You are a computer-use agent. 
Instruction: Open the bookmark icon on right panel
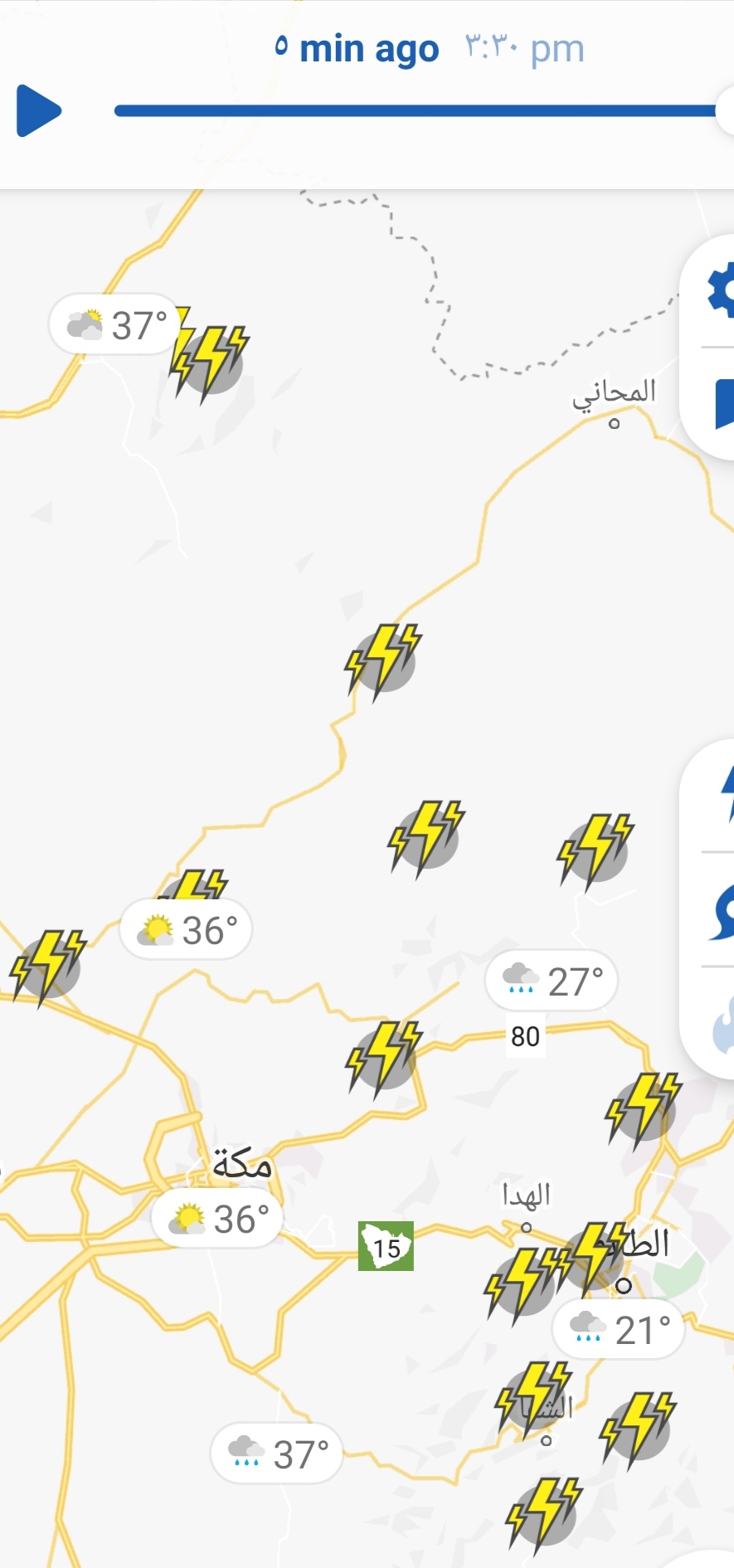tap(722, 404)
